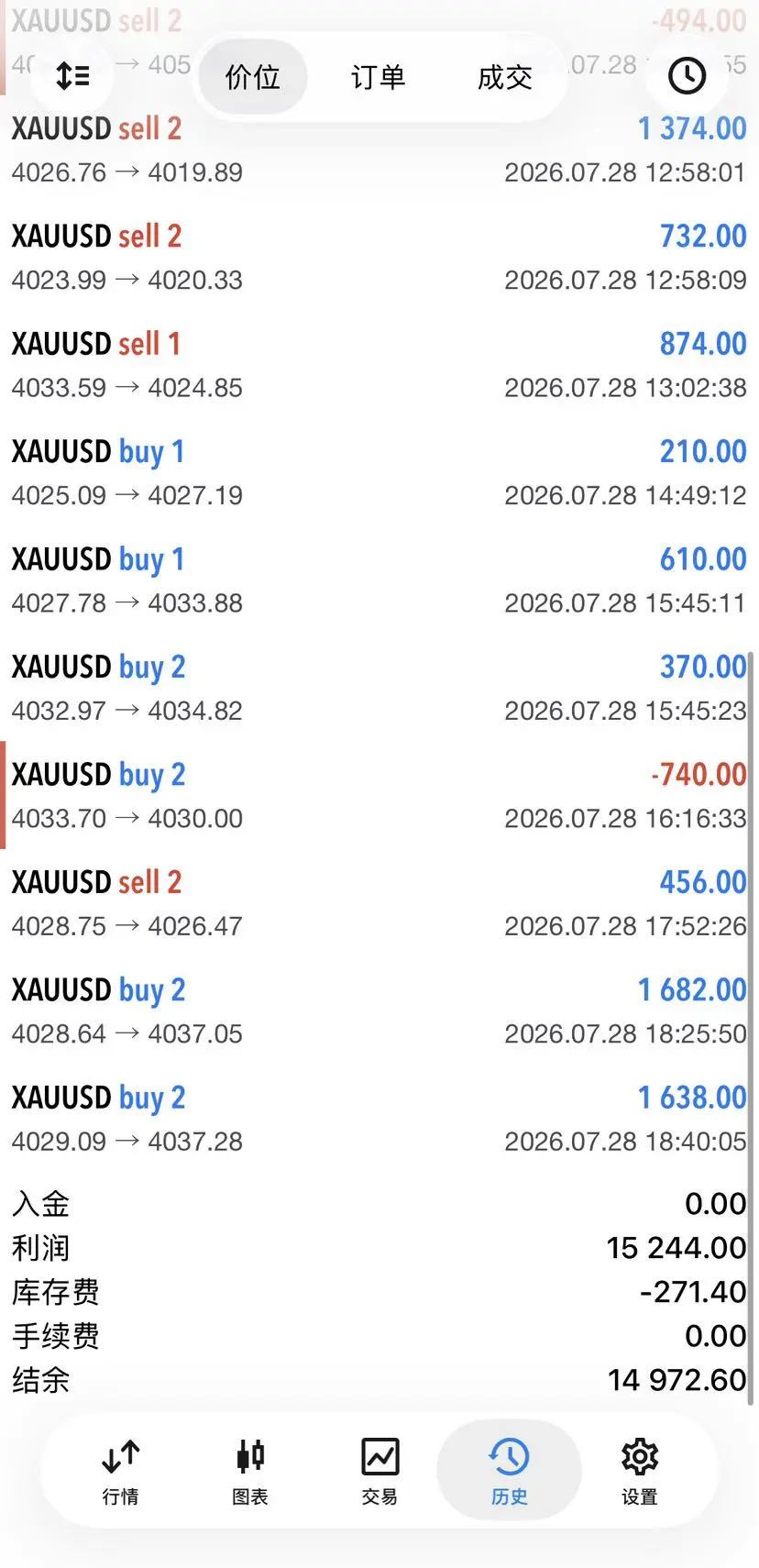Screen dimensions: 759x1568
Task: Expand the buy trade with 1 638.00 profit
Action: pyautogui.click(x=379, y=1119)
